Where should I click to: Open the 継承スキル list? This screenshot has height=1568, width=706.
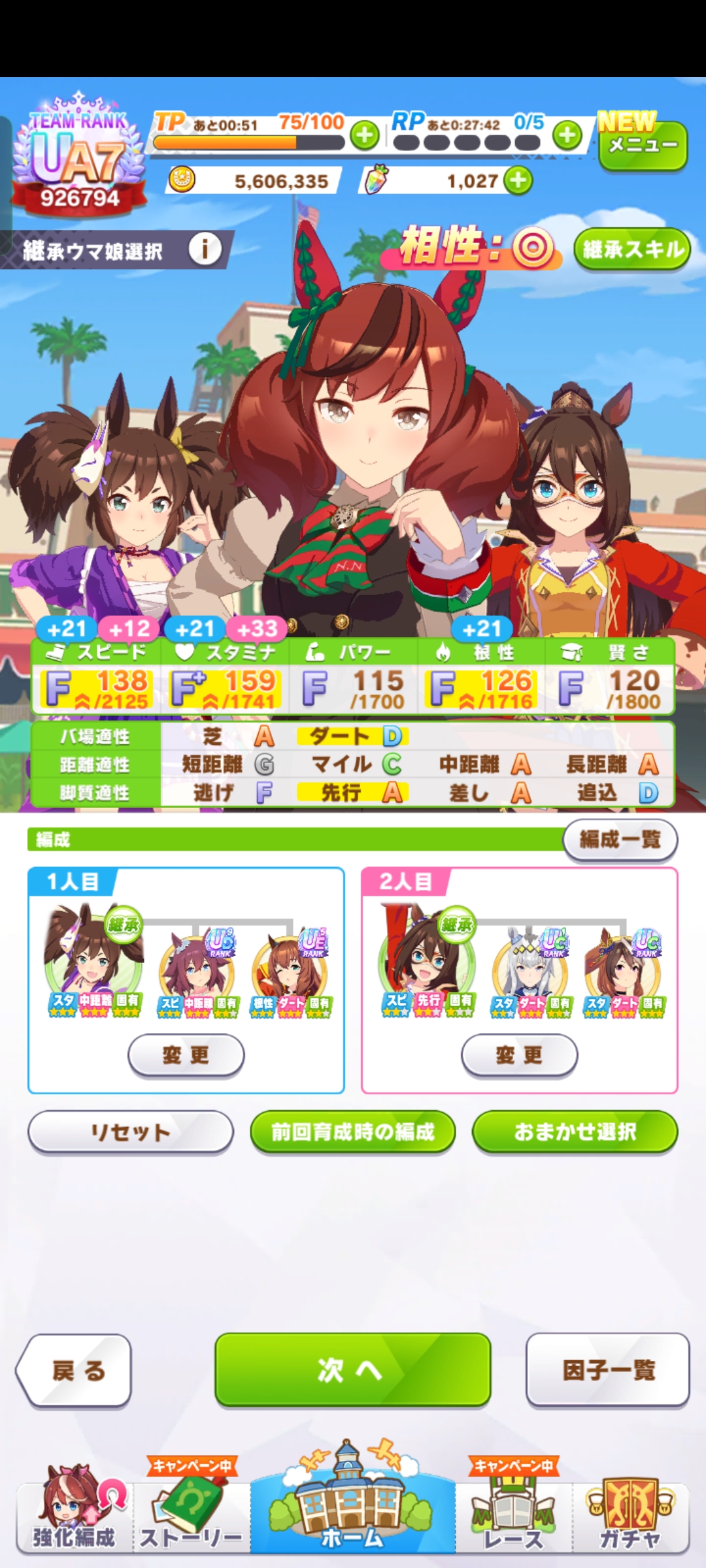(x=631, y=250)
